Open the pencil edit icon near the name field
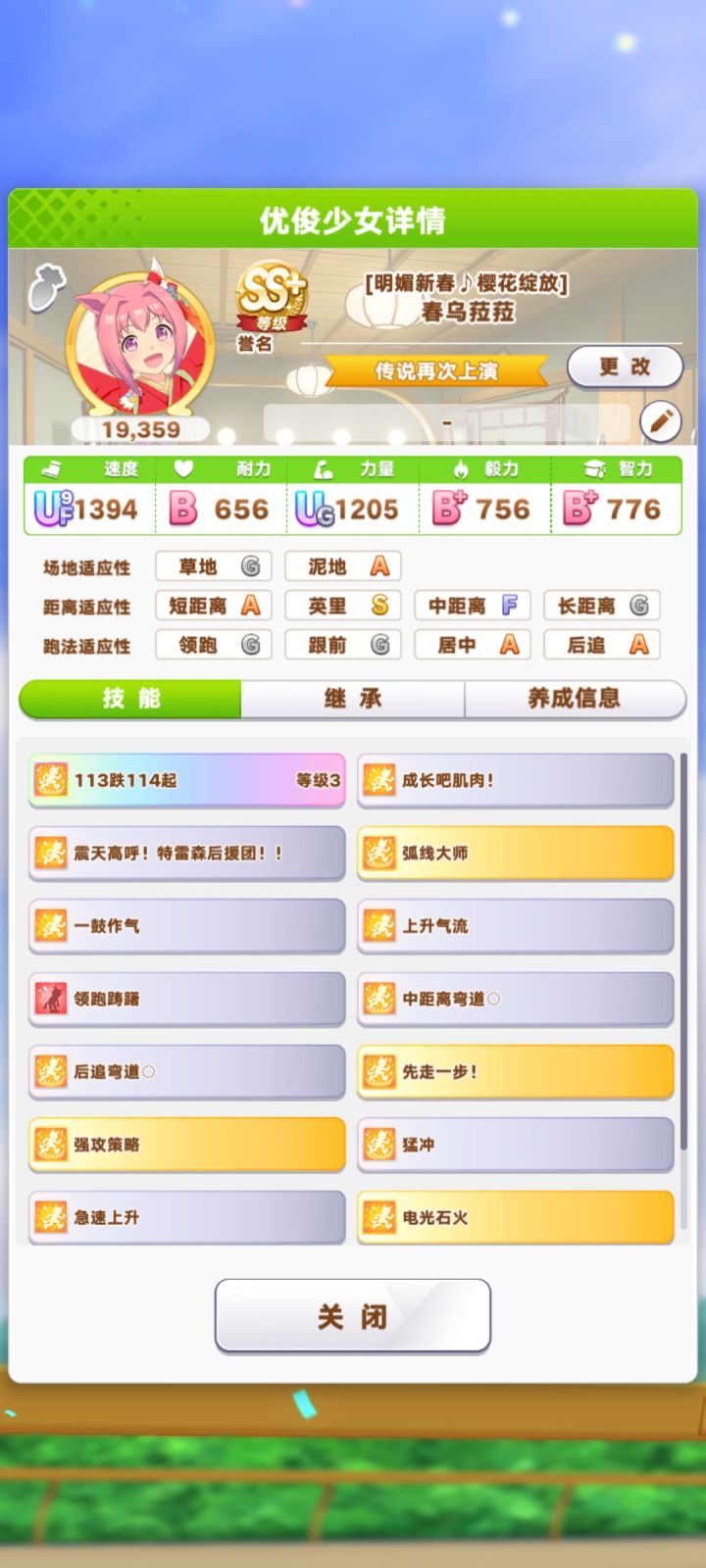The height and width of the screenshot is (1568, 706). click(x=661, y=419)
